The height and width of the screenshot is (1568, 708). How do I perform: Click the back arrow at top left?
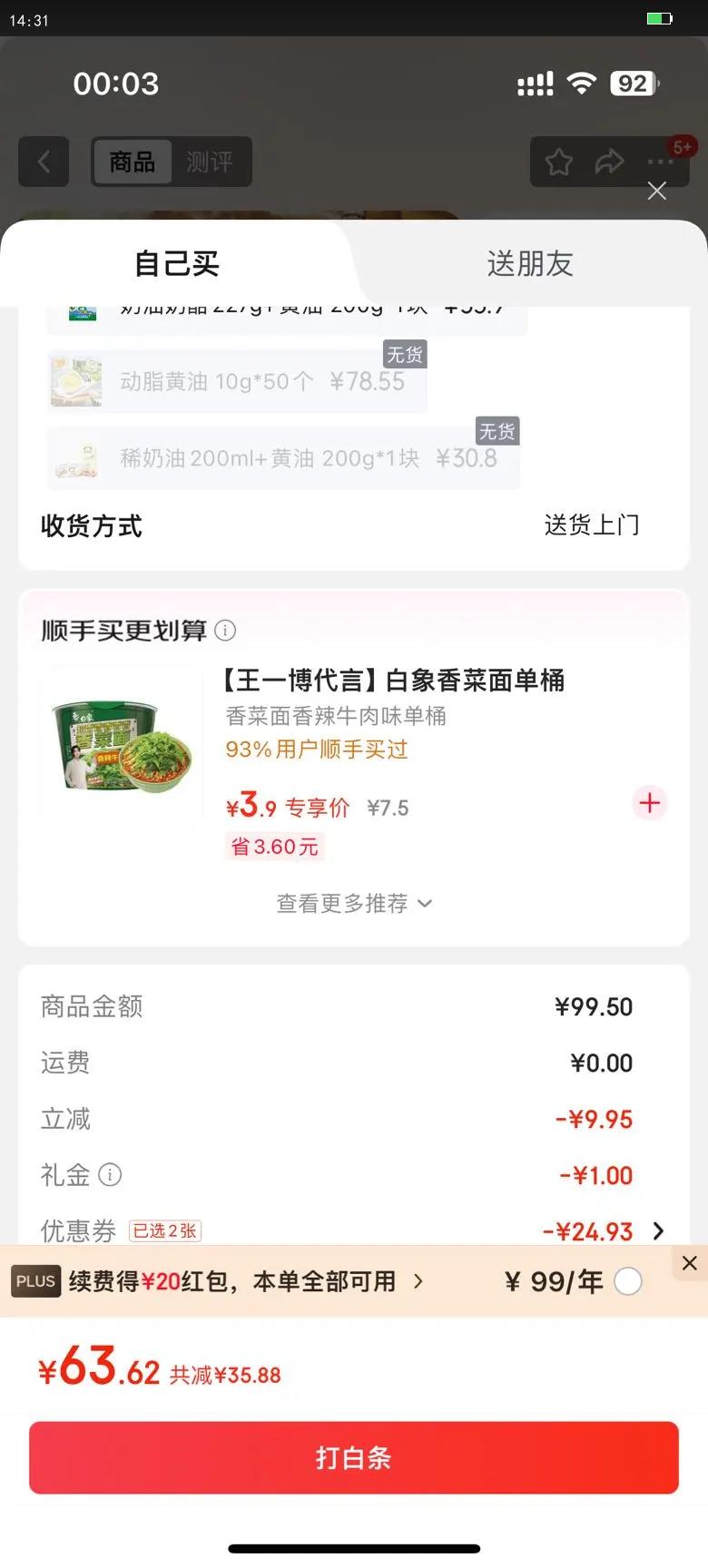(43, 162)
